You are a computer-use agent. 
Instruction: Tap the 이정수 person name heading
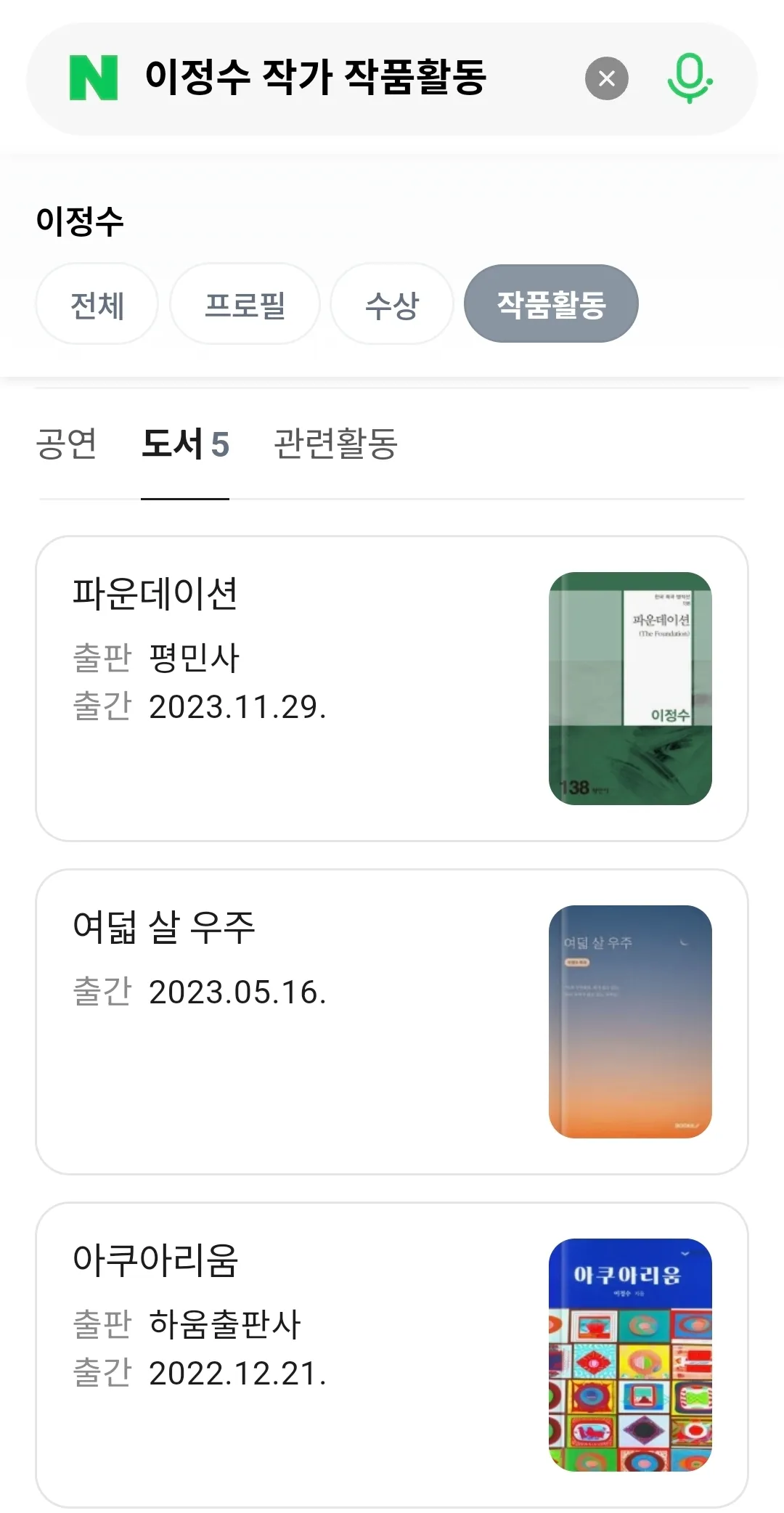tap(81, 221)
